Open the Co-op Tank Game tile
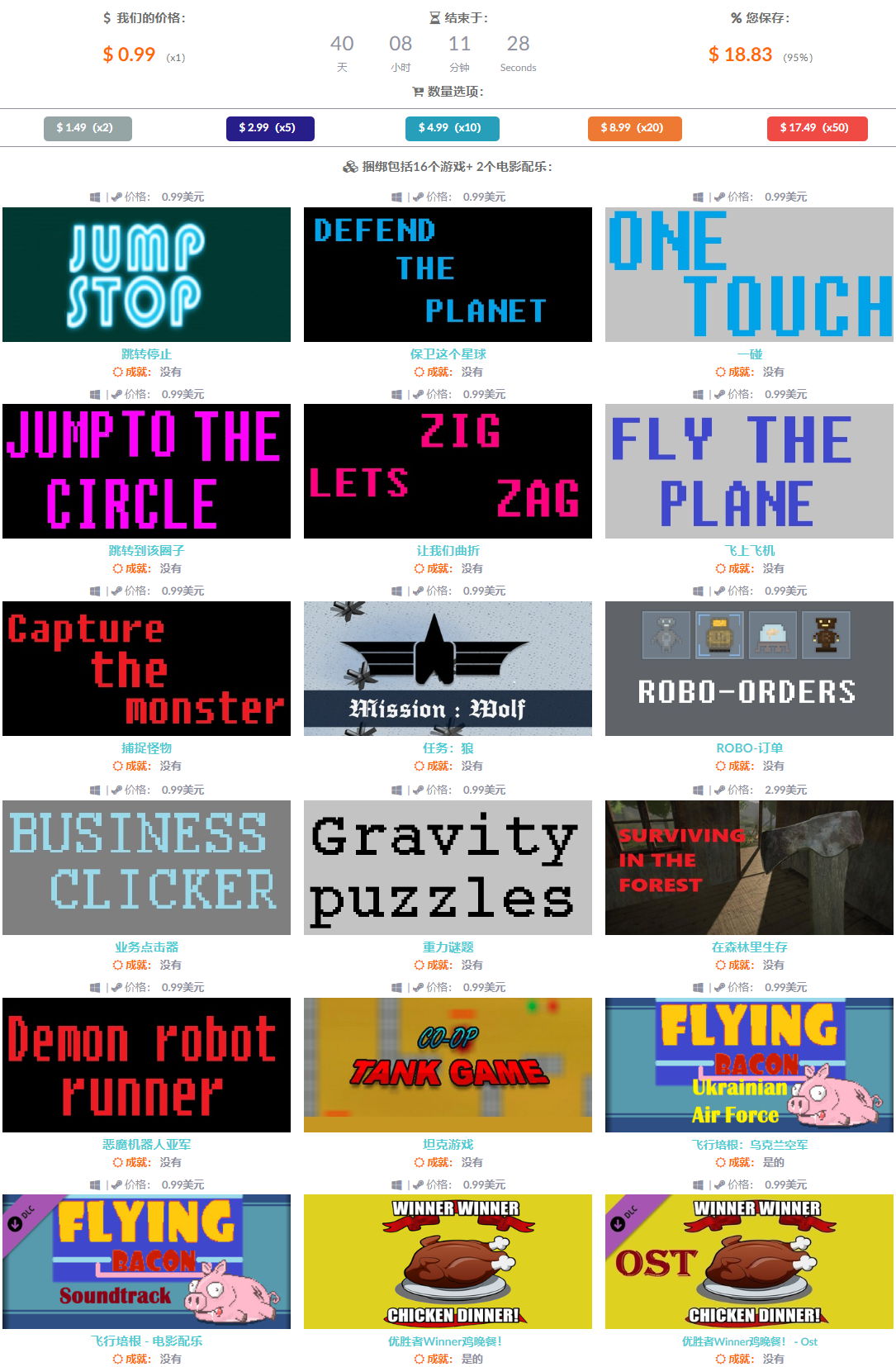Image resolution: width=896 pixels, height=1367 pixels. [x=448, y=1065]
